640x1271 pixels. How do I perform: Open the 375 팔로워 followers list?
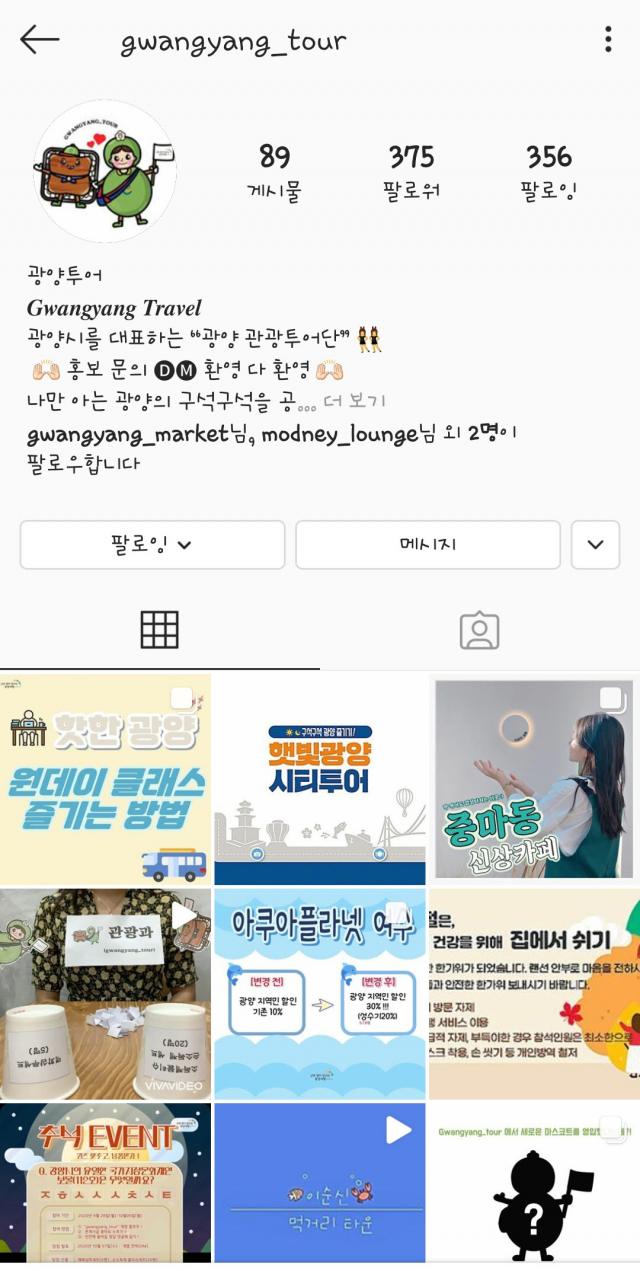411,171
